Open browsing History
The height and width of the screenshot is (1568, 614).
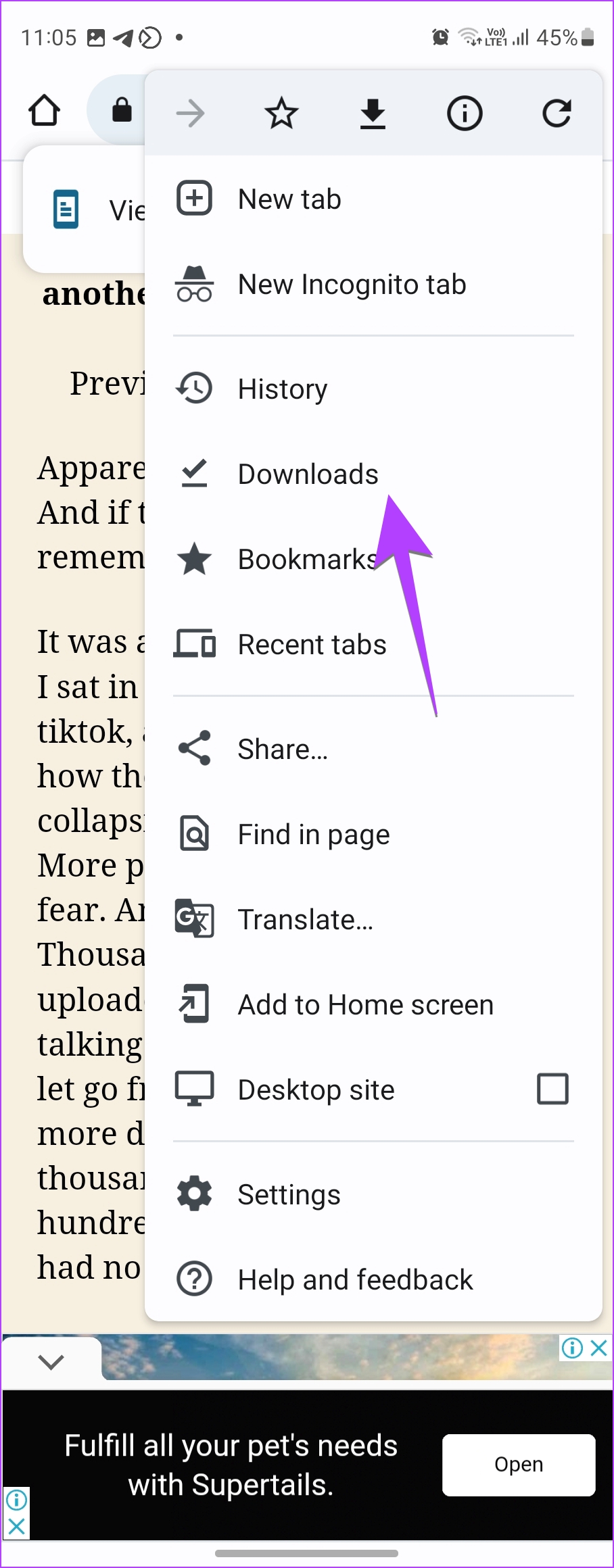(x=283, y=389)
